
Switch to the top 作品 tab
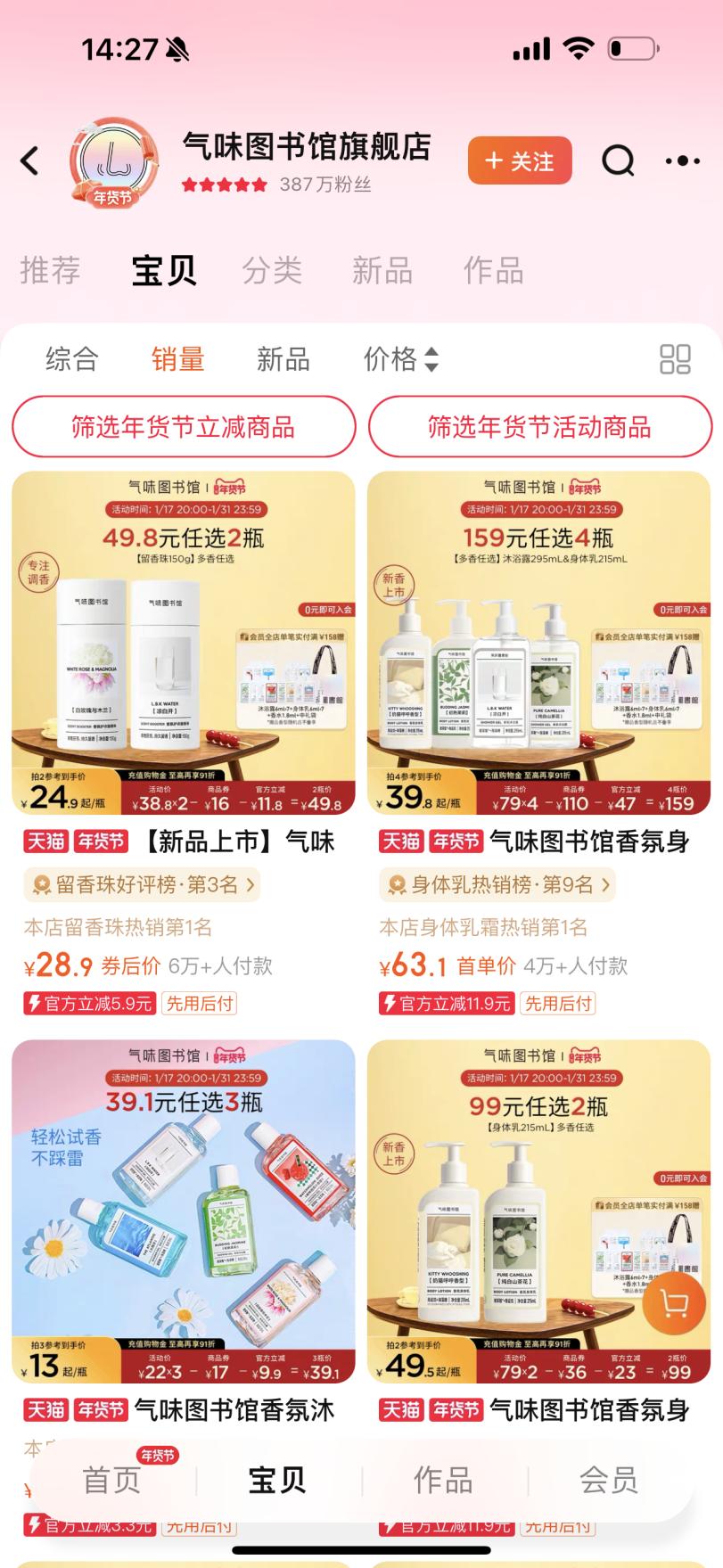click(x=493, y=270)
